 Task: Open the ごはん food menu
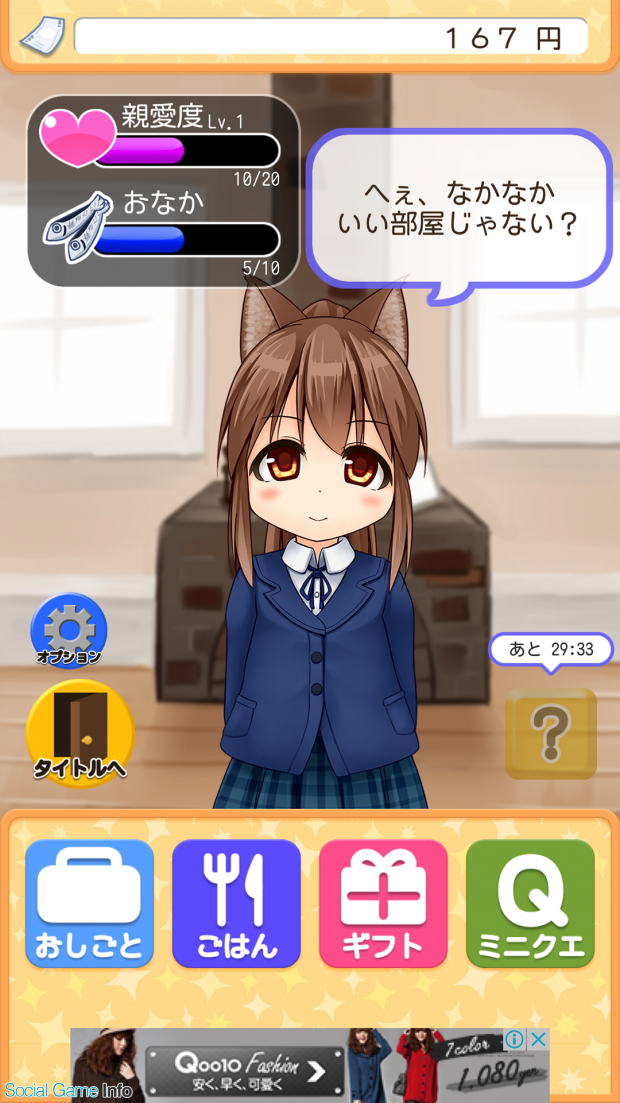[x=236, y=903]
